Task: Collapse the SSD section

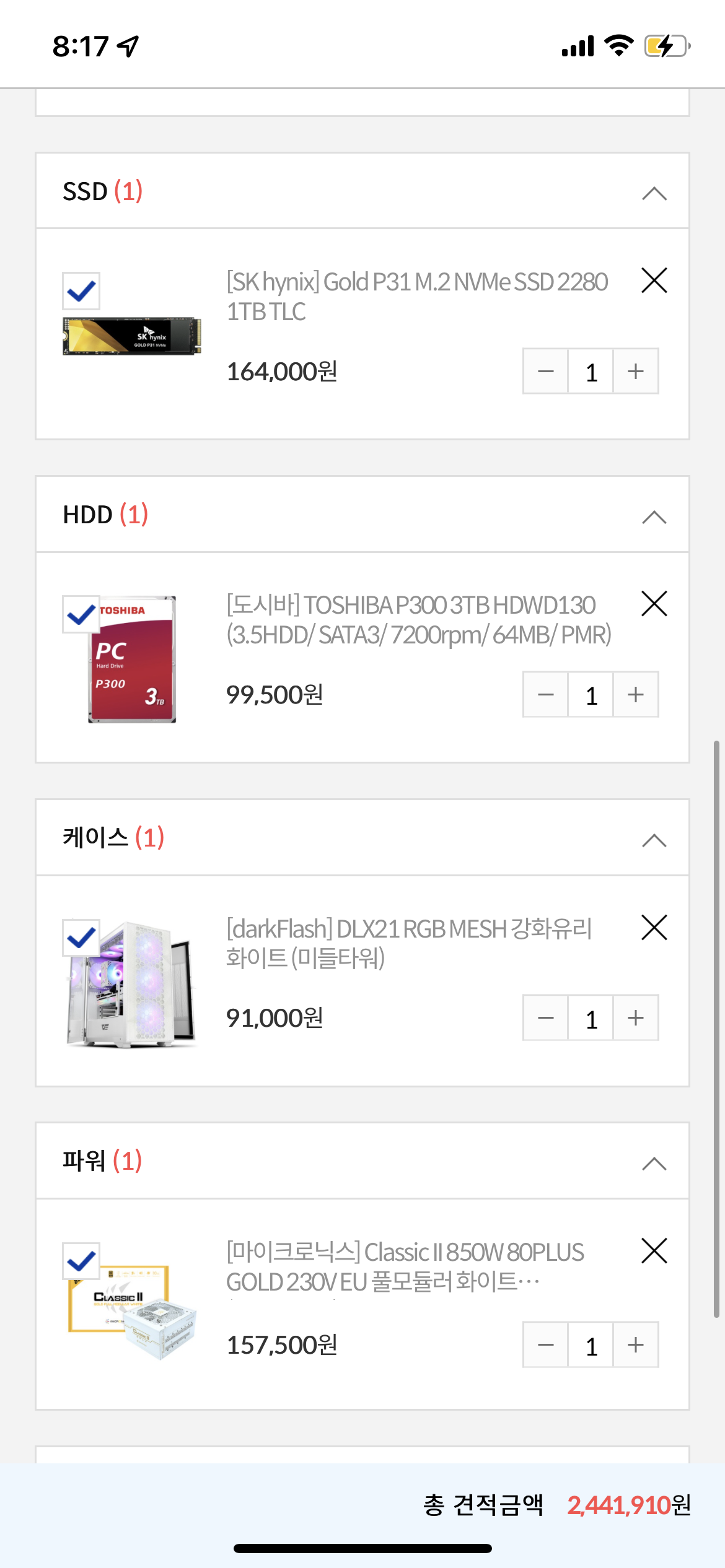Action: (654, 194)
